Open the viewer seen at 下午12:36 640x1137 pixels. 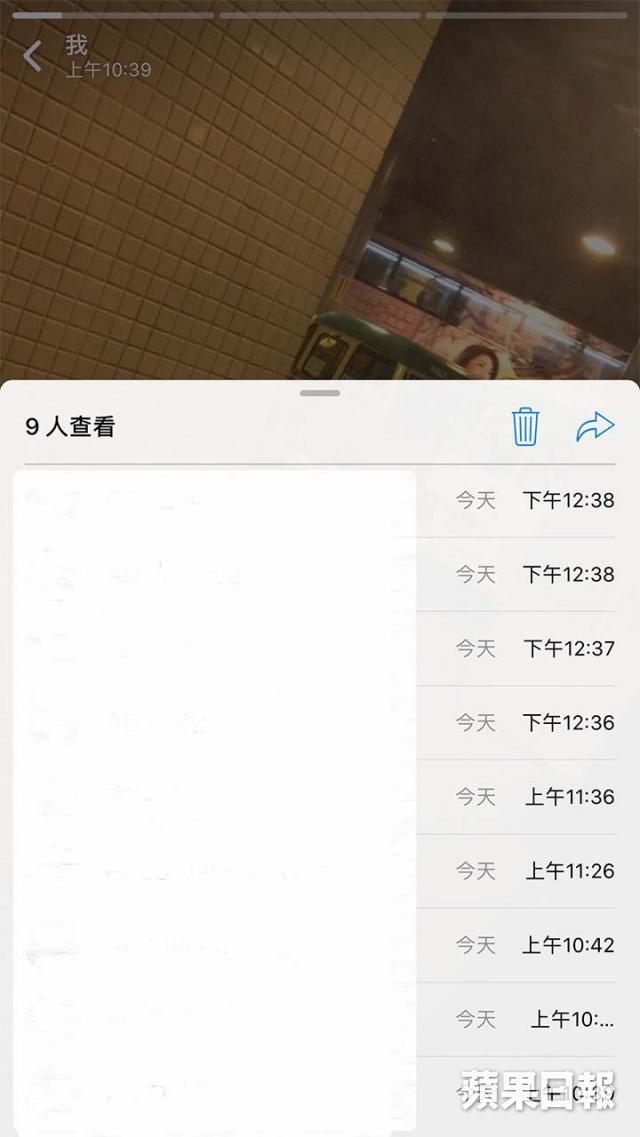pos(320,722)
